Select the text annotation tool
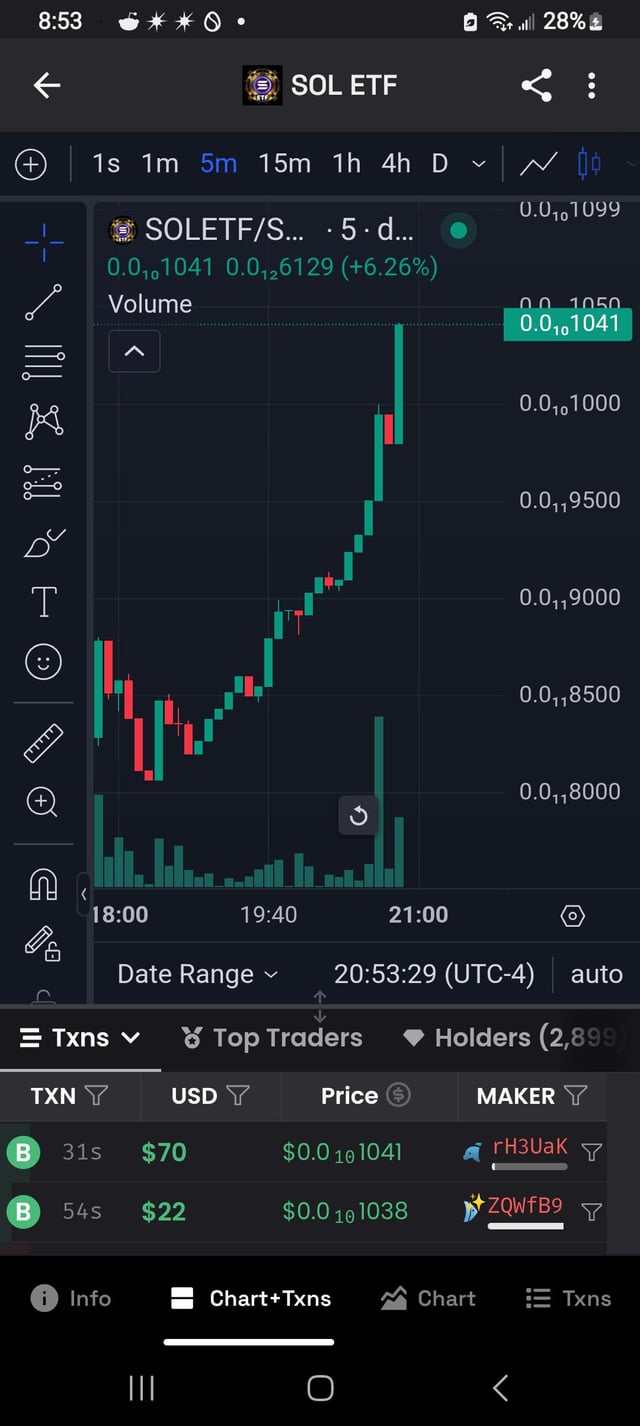 [44, 602]
